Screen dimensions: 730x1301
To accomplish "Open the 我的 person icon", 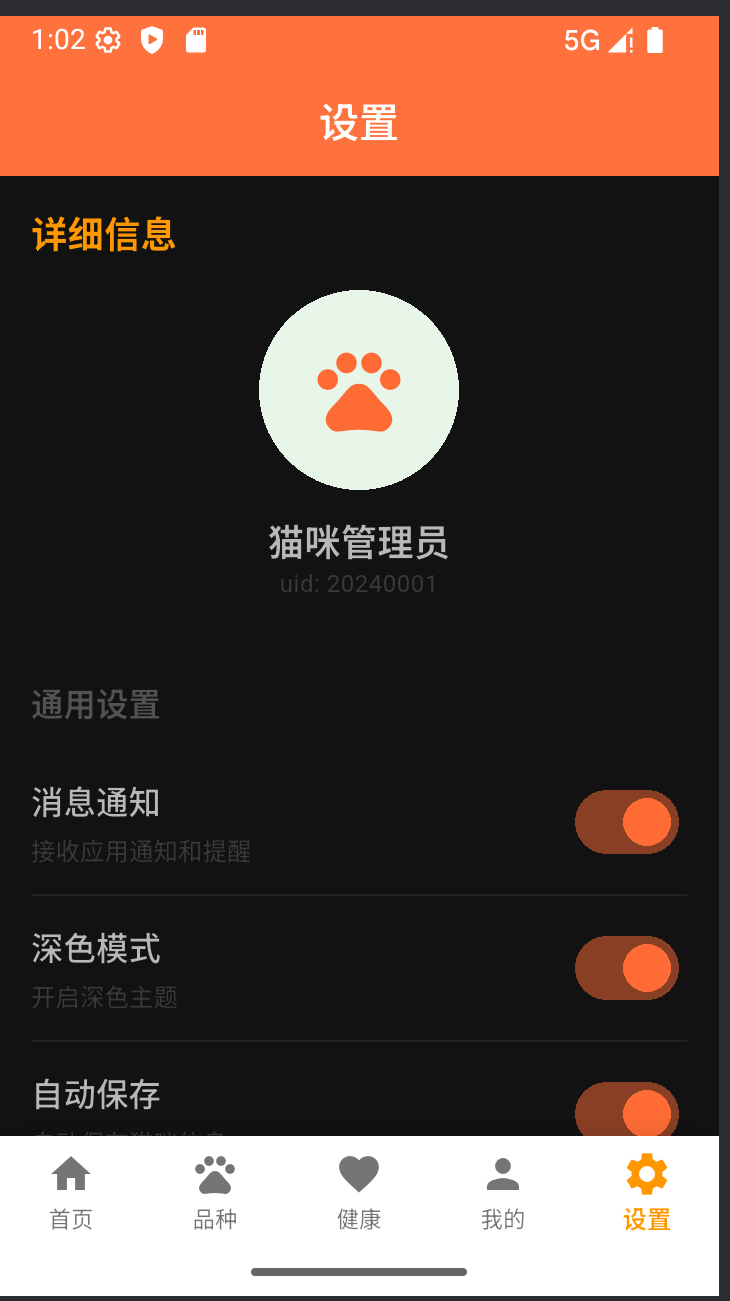I will point(503,1172).
